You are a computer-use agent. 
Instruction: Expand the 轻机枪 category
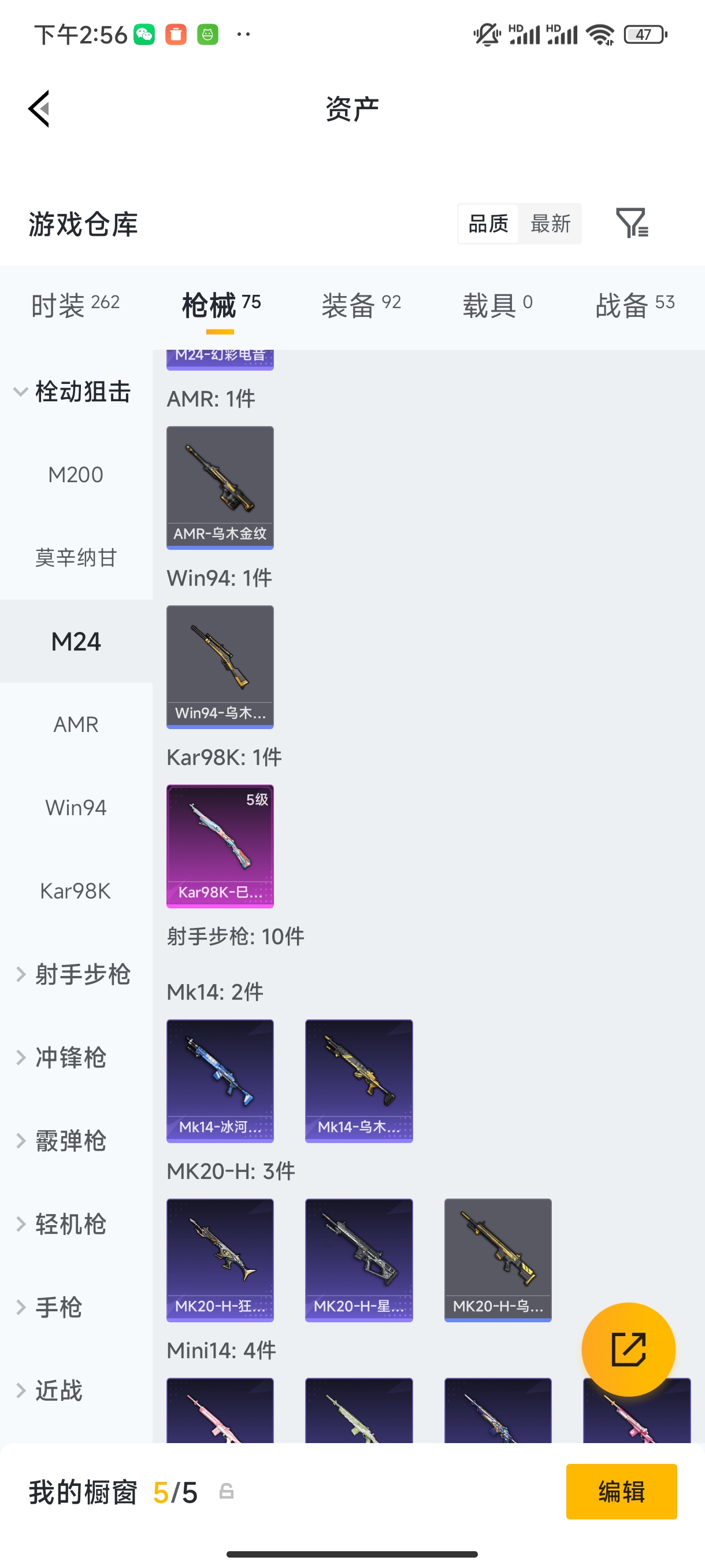click(x=70, y=1224)
